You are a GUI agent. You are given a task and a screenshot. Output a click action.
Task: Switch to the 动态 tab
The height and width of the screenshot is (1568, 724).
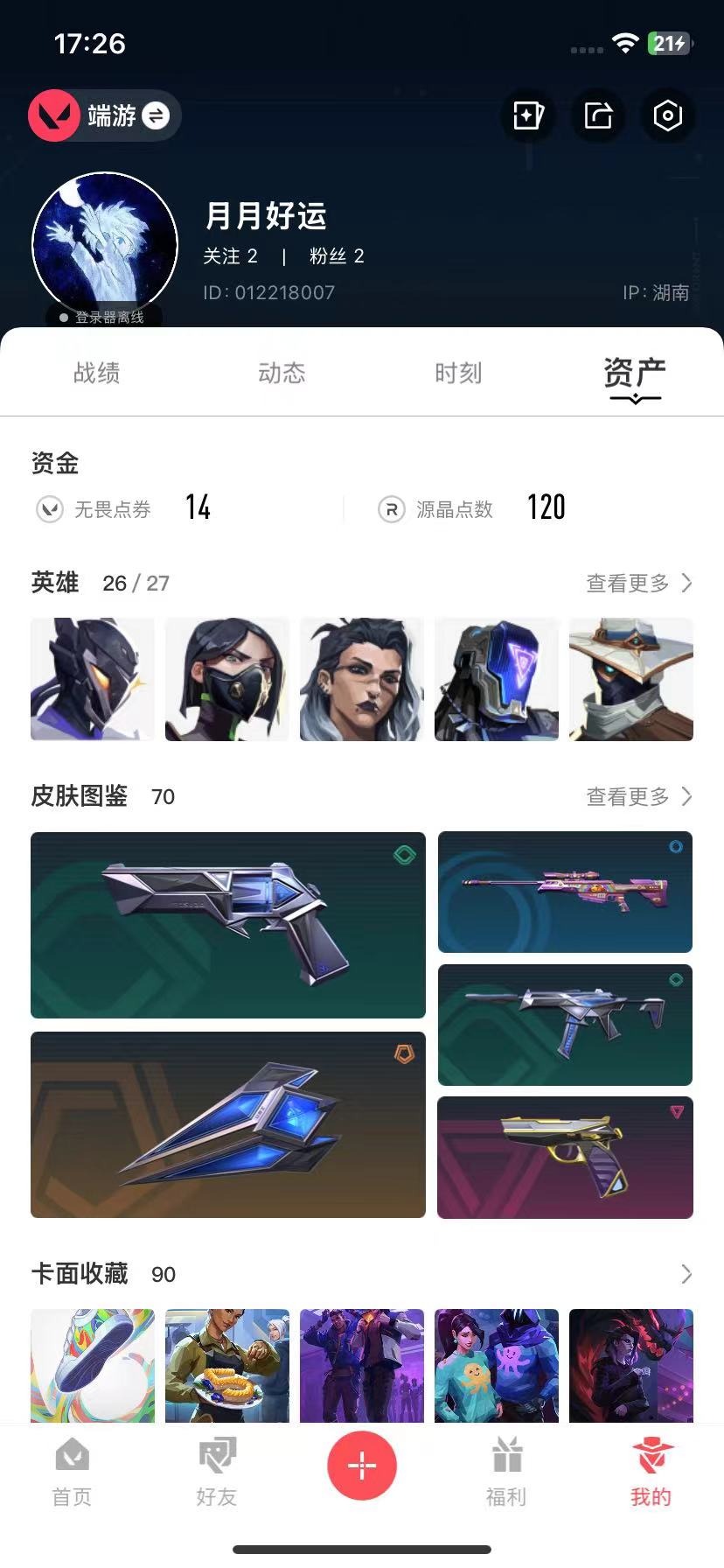[282, 374]
